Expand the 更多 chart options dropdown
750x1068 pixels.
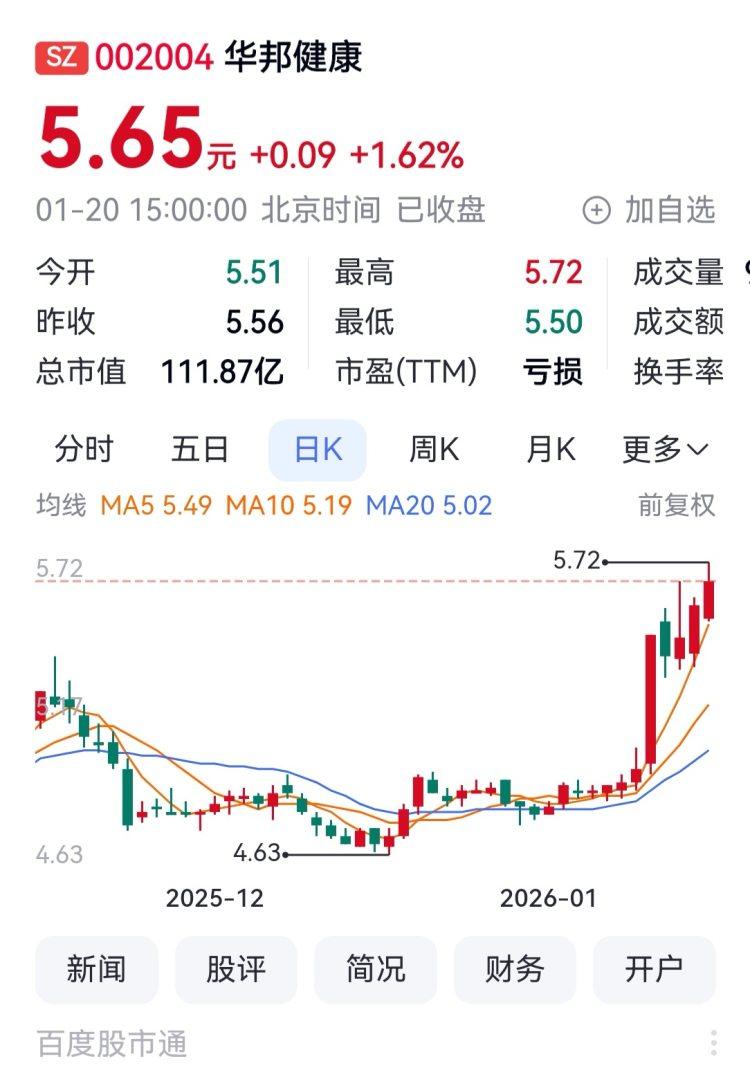click(665, 450)
